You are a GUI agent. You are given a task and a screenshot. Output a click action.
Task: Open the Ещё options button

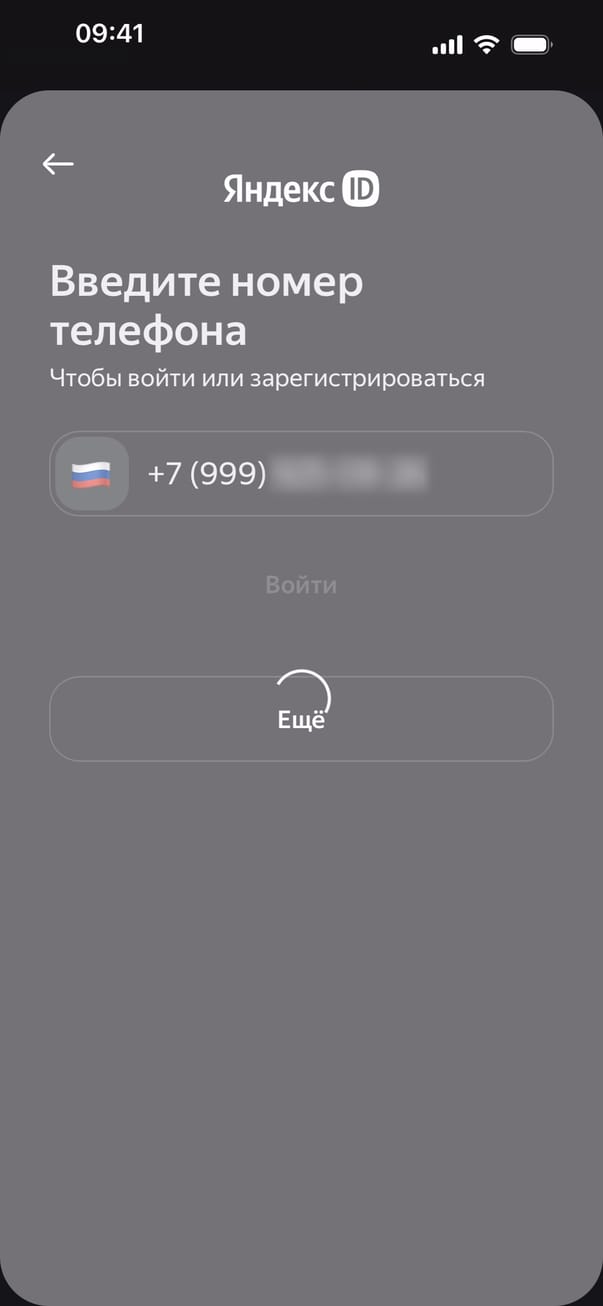pos(301,719)
